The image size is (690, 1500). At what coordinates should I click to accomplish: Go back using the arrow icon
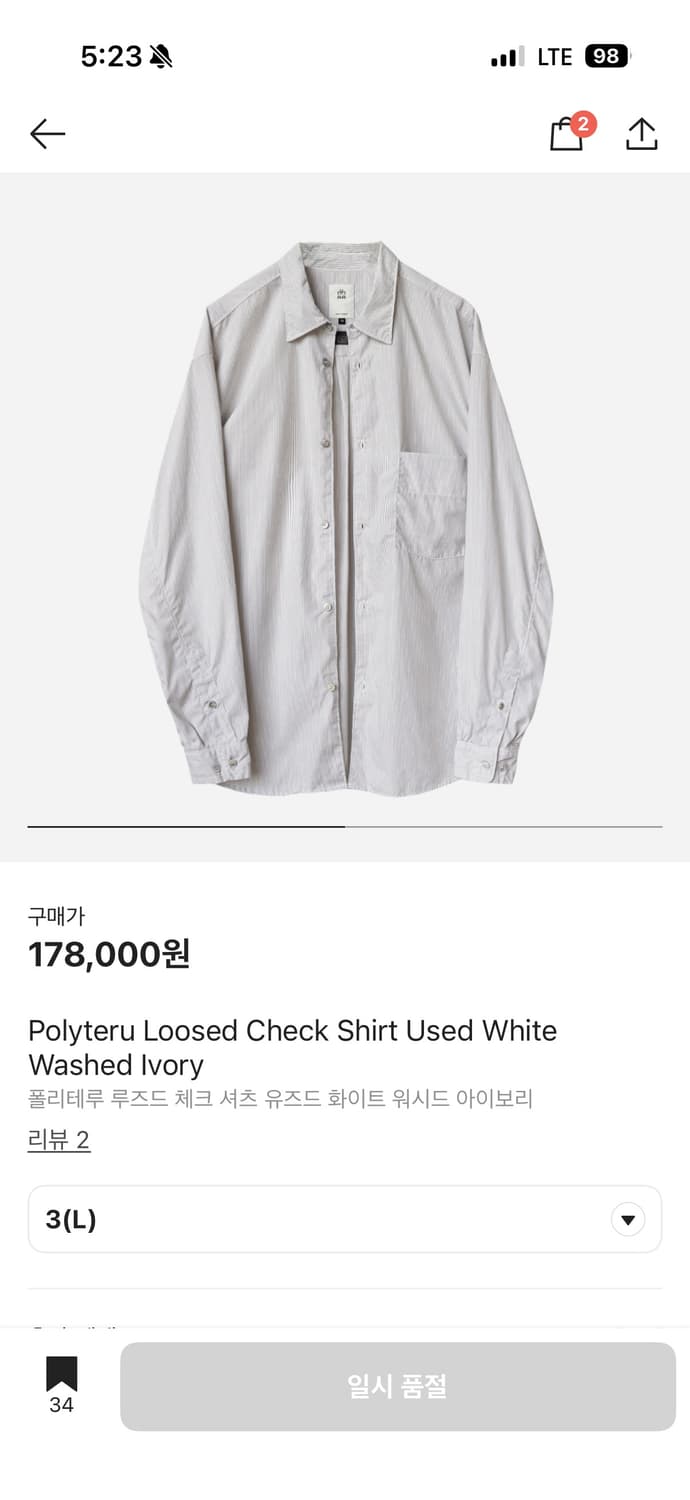47,134
